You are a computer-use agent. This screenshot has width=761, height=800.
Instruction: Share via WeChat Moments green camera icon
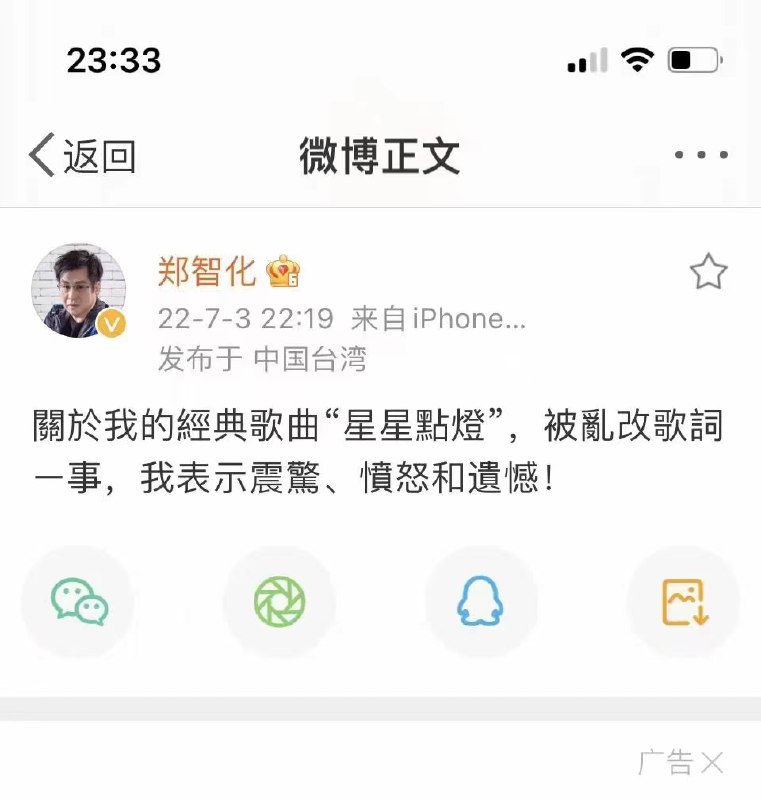(x=281, y=601)
